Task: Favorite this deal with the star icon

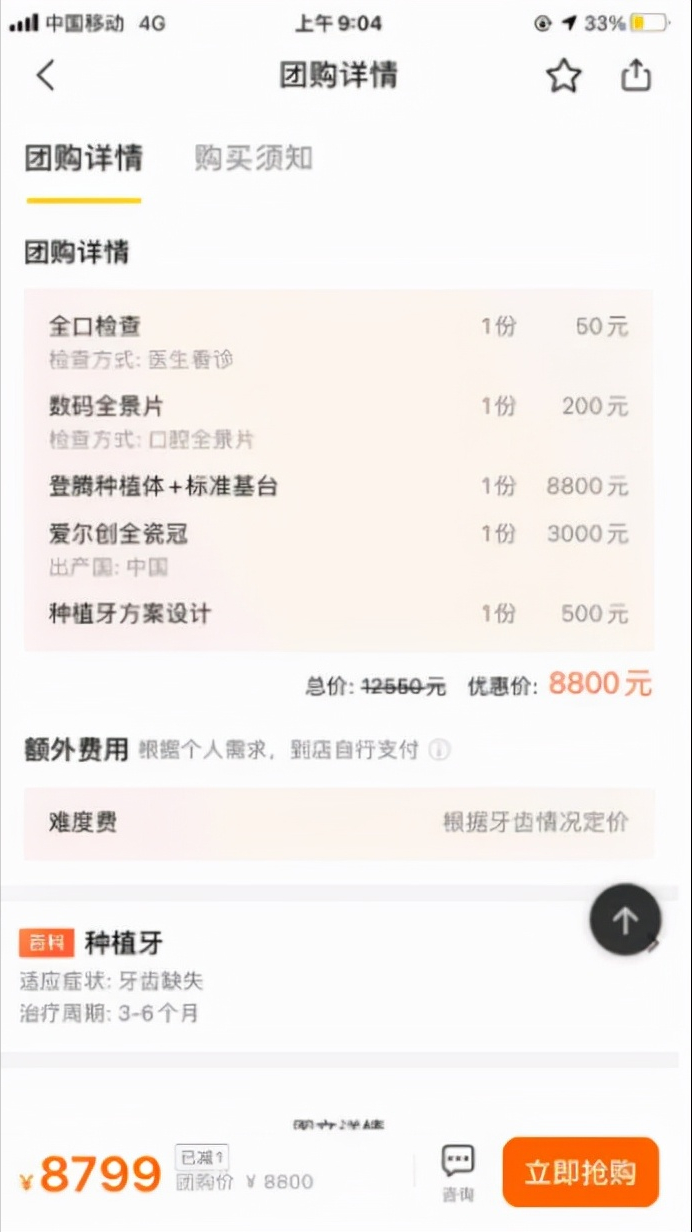Action: tap(564, 76)
